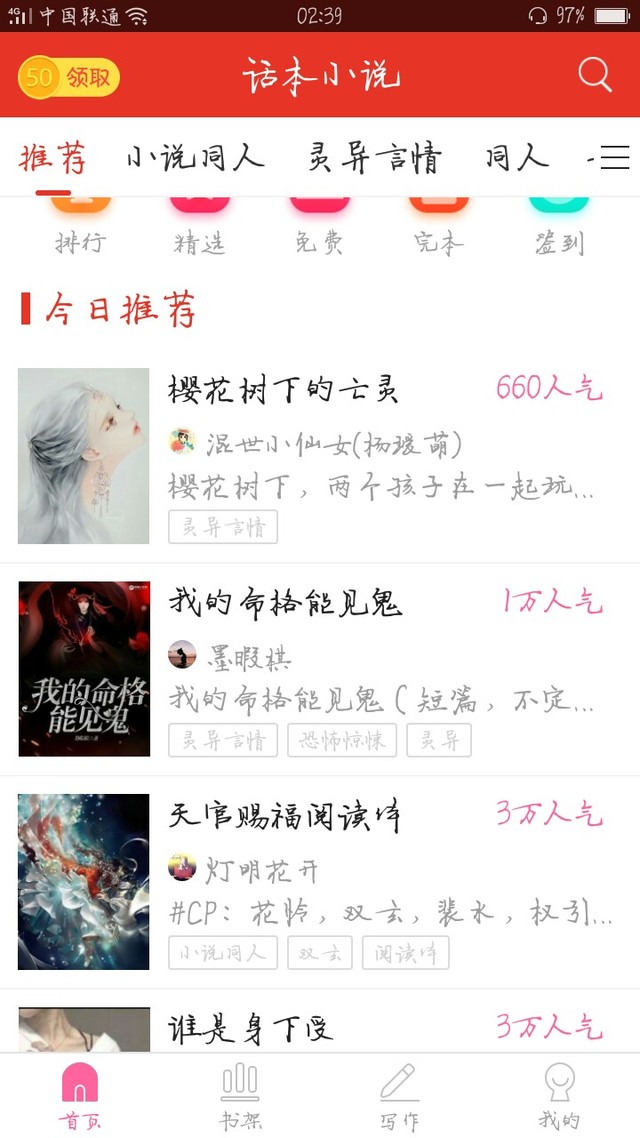Claim the 50 coins 领取 button
The image size is (640, 1138).
(69, 77)
